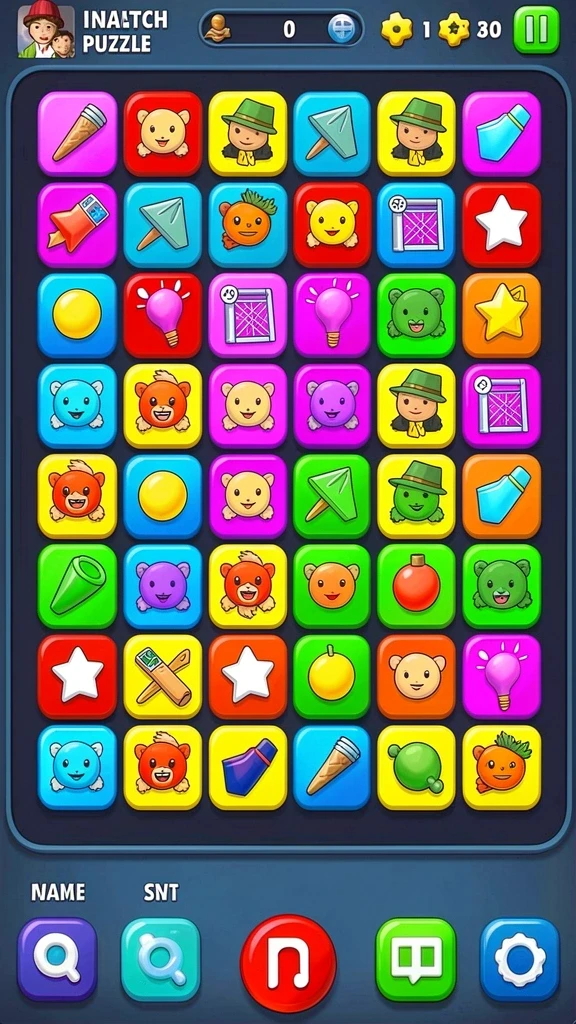Screen dimensions: 576x1024
Task: Tap the teal magnifier button under SNT
Action: pyautogui.click(x=161, y=959)
